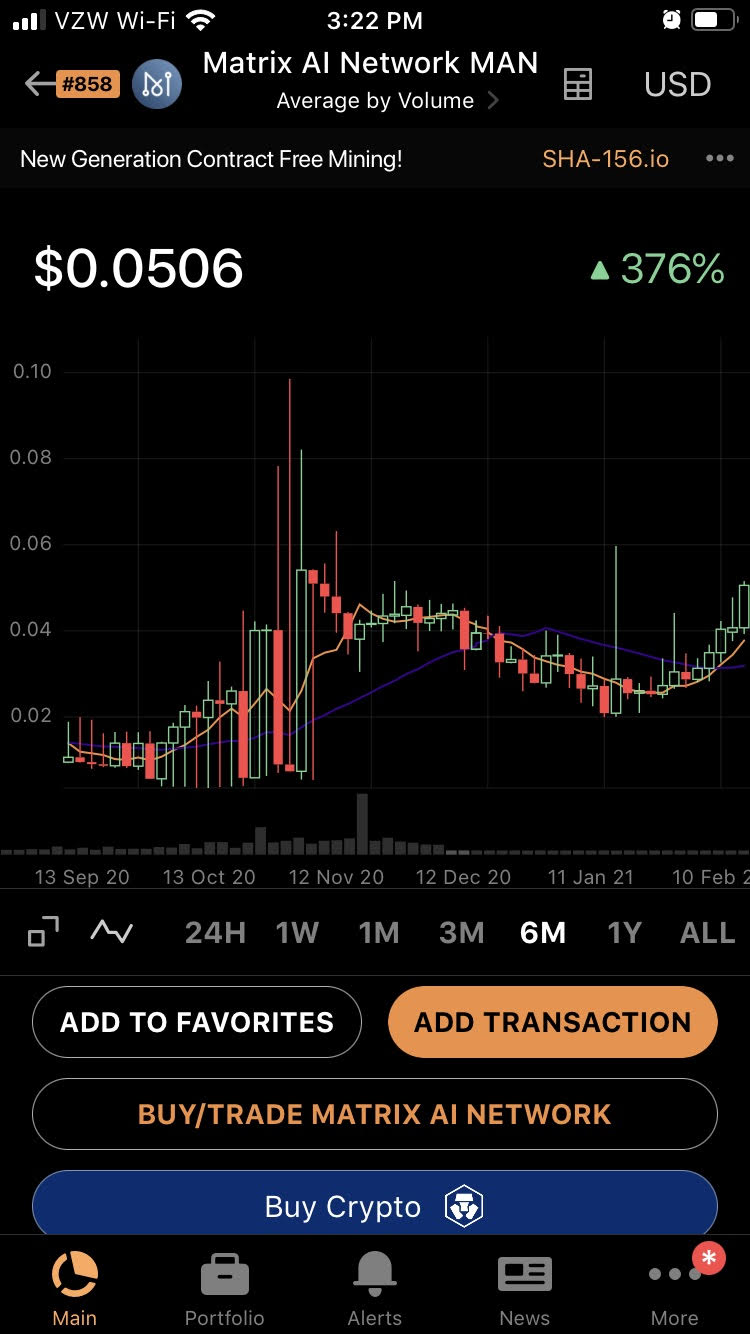The height and width of the screenshot is (1334, 750).
Task: Show the 1M chart range
Action: coord(379,933)
